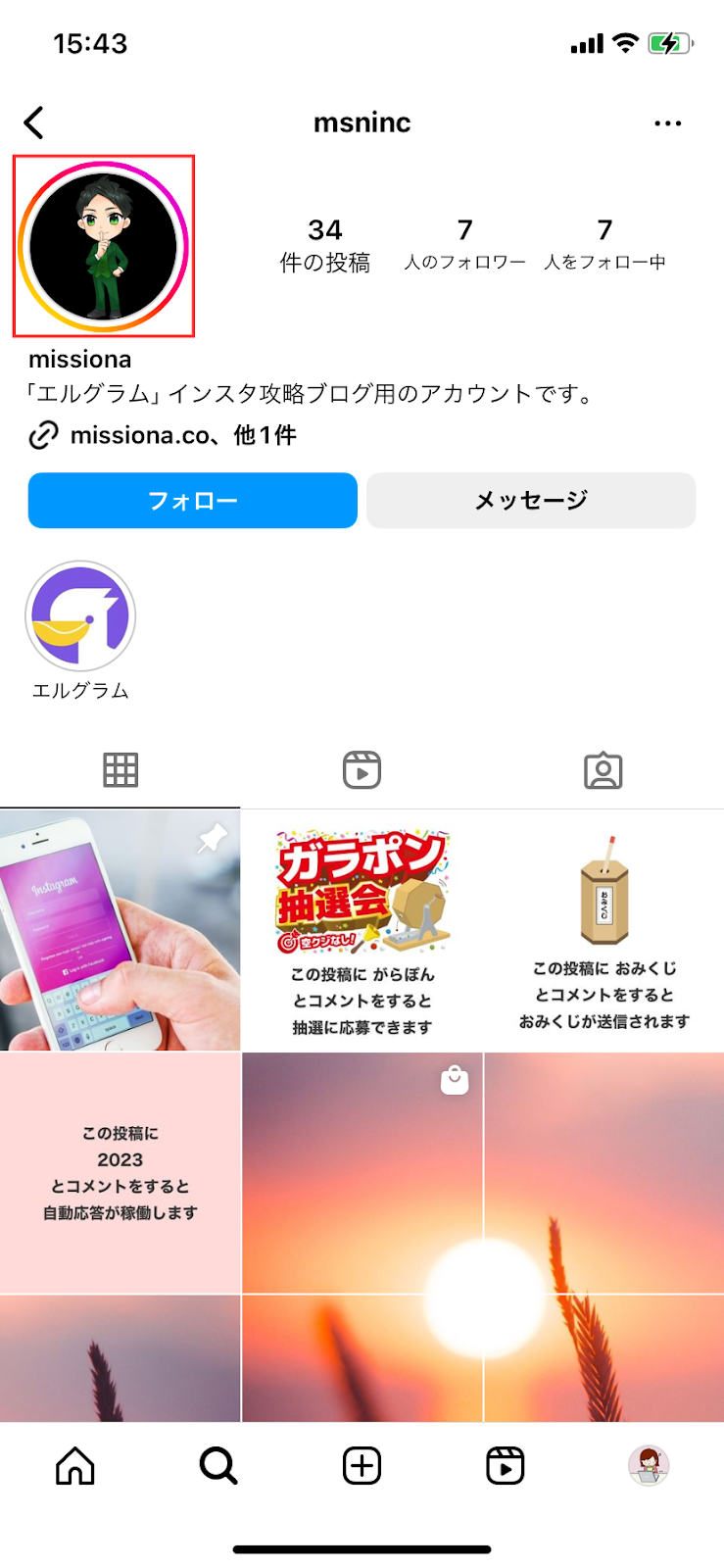Open my profile from bottom bar avatar

tap(648, 1466)
